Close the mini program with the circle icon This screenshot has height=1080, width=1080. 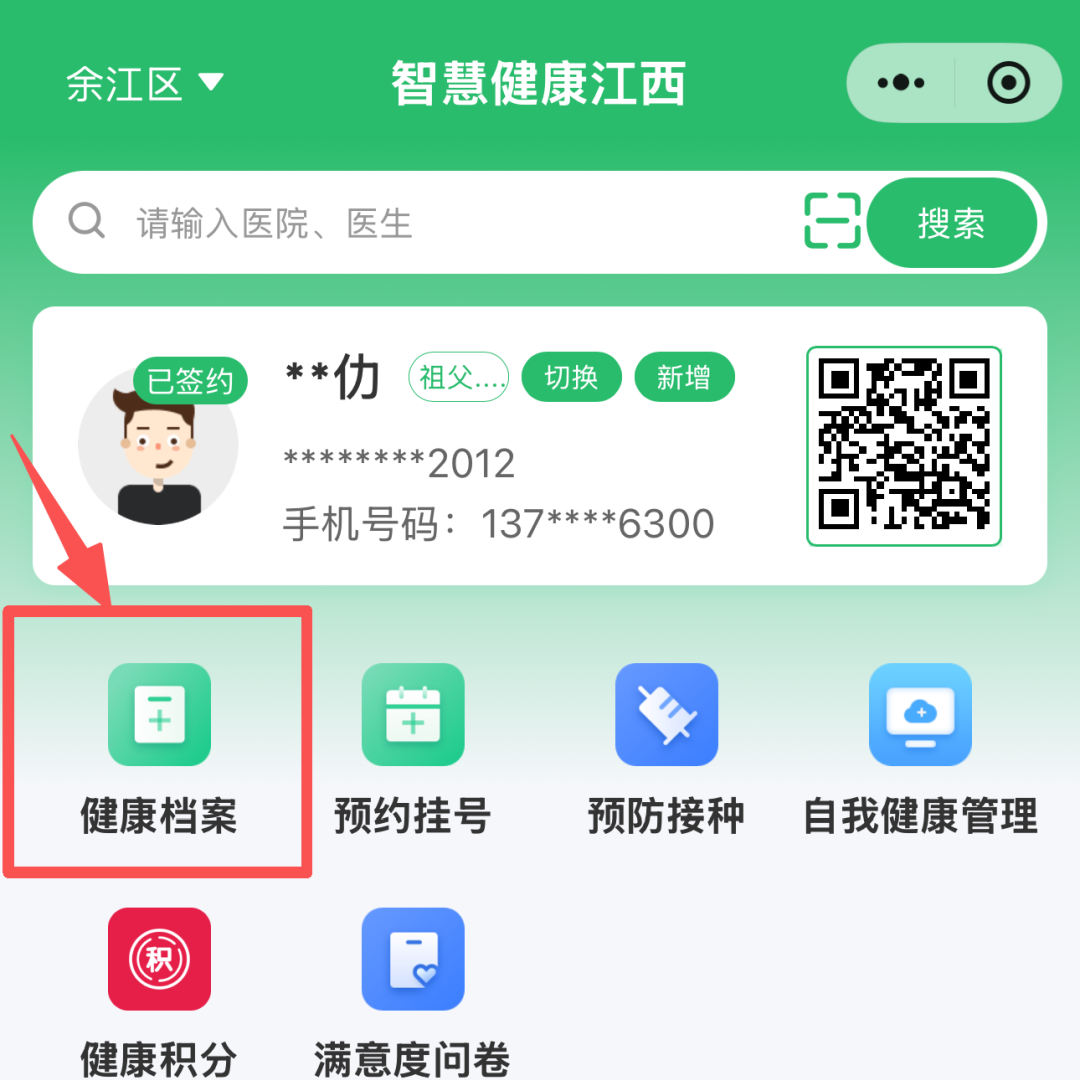pyautogui.click(x=1008, y=83)
